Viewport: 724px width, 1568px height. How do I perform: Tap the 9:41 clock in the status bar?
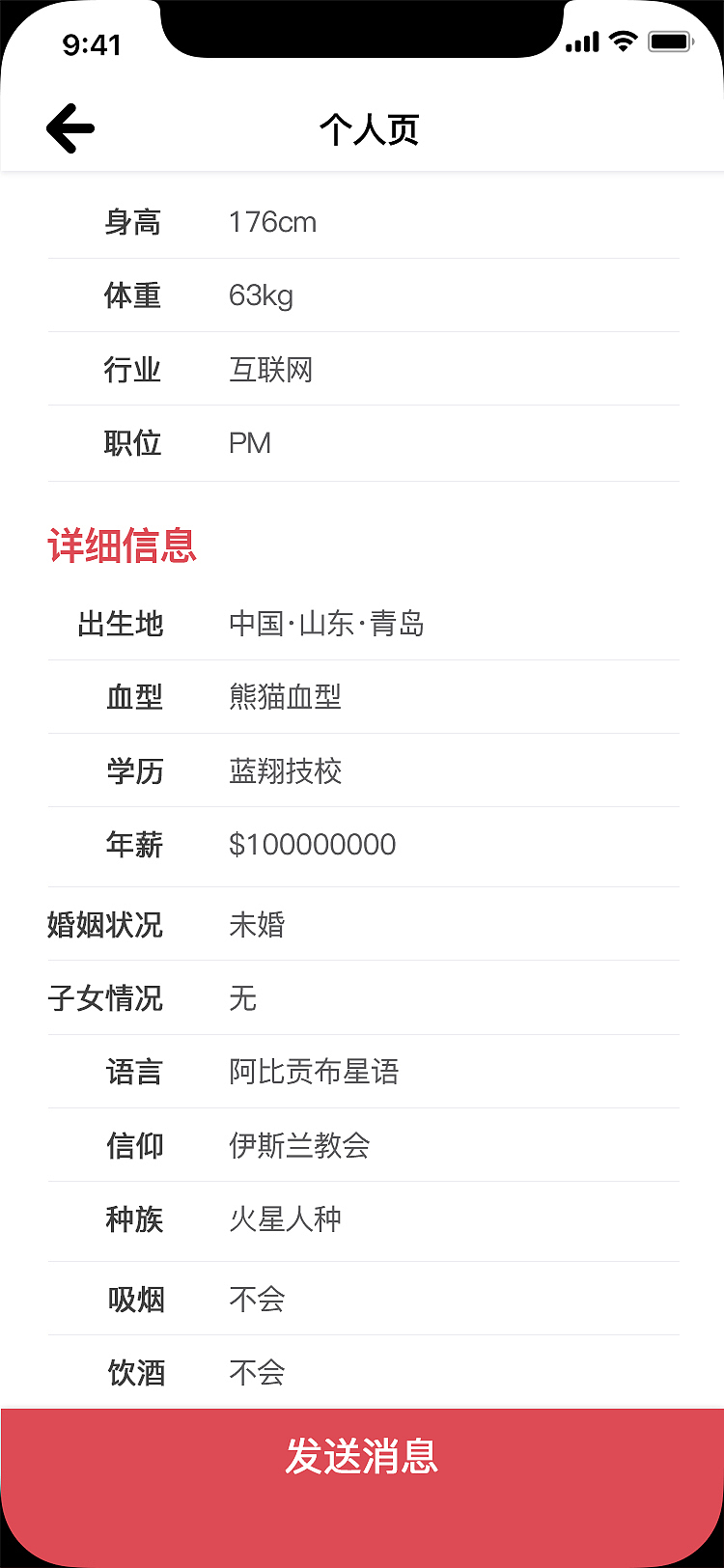click(x=93, y=44)
